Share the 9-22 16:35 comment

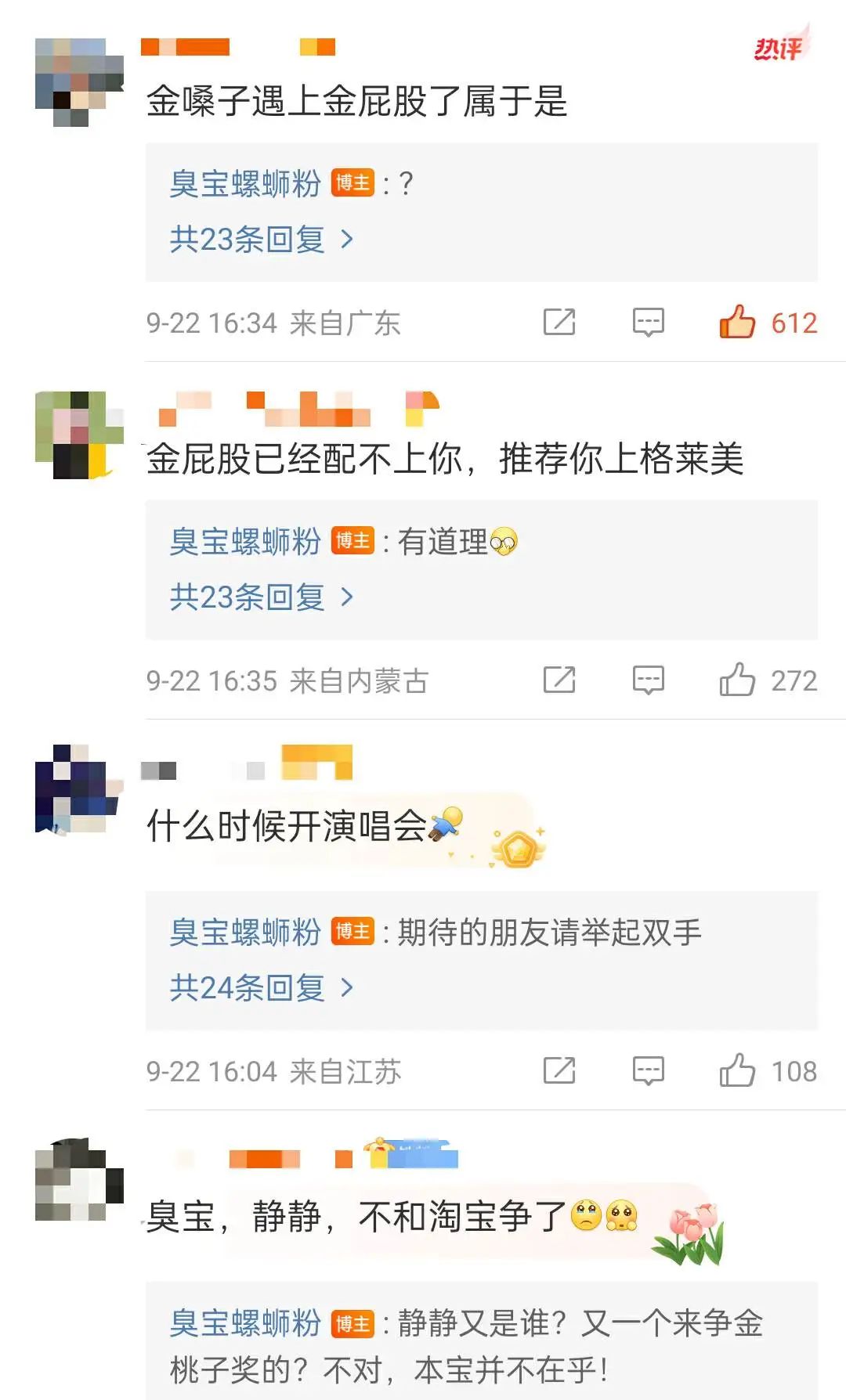[x=559, y=680]
